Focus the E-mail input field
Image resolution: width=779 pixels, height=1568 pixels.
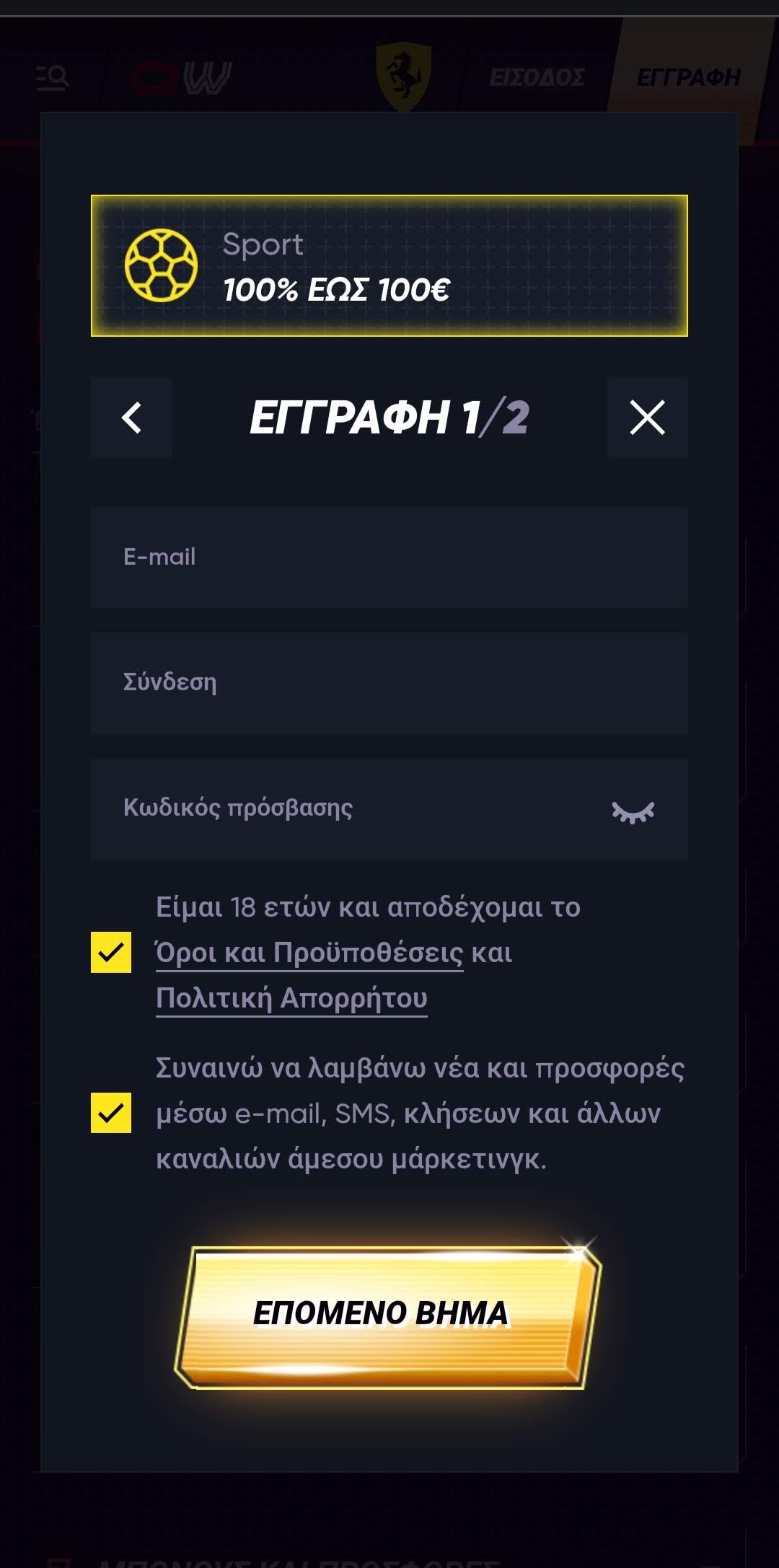coord(389,558)
